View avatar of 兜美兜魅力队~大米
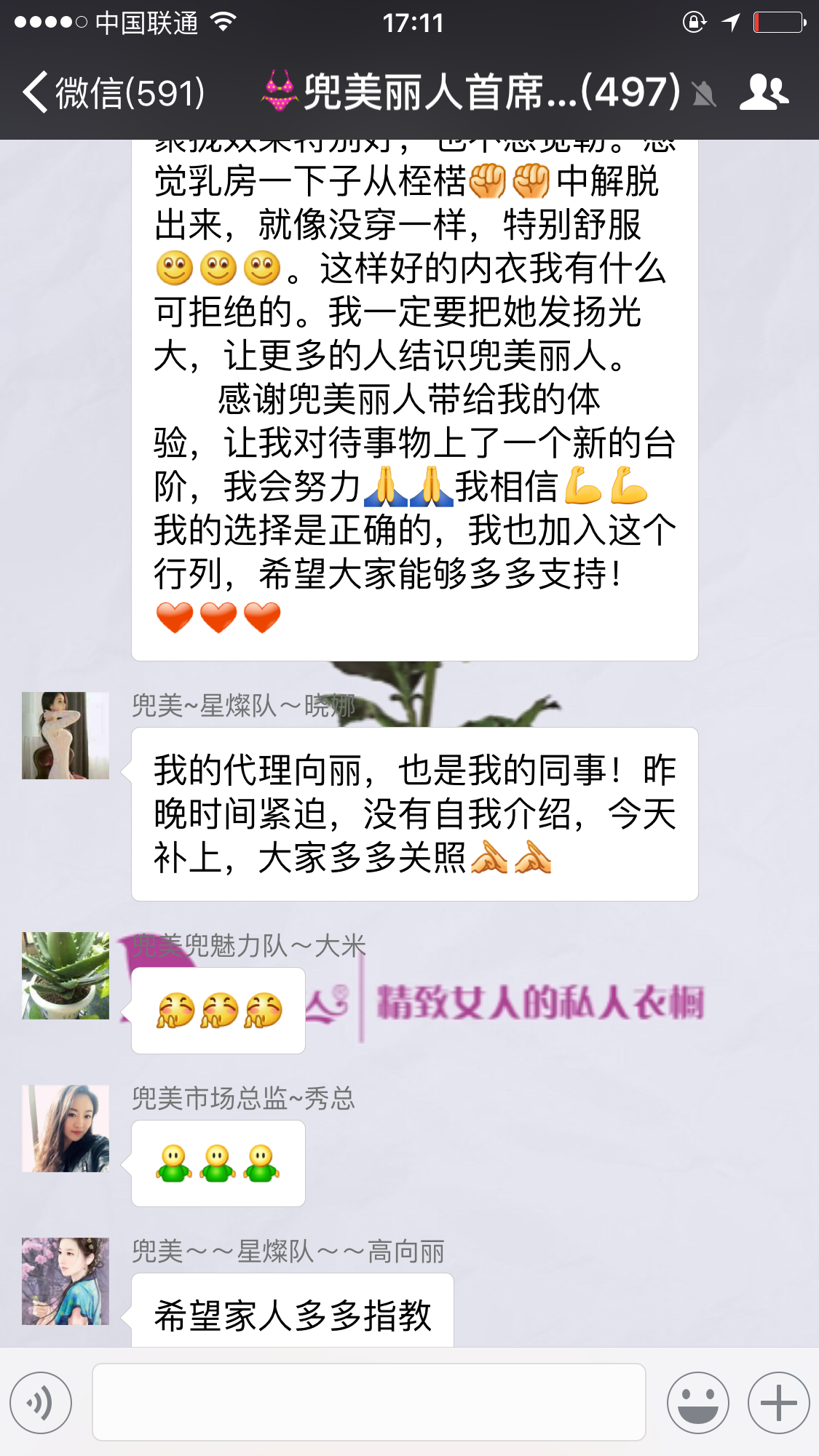Viewport: 819px width, 1456px height. point(66,976)
